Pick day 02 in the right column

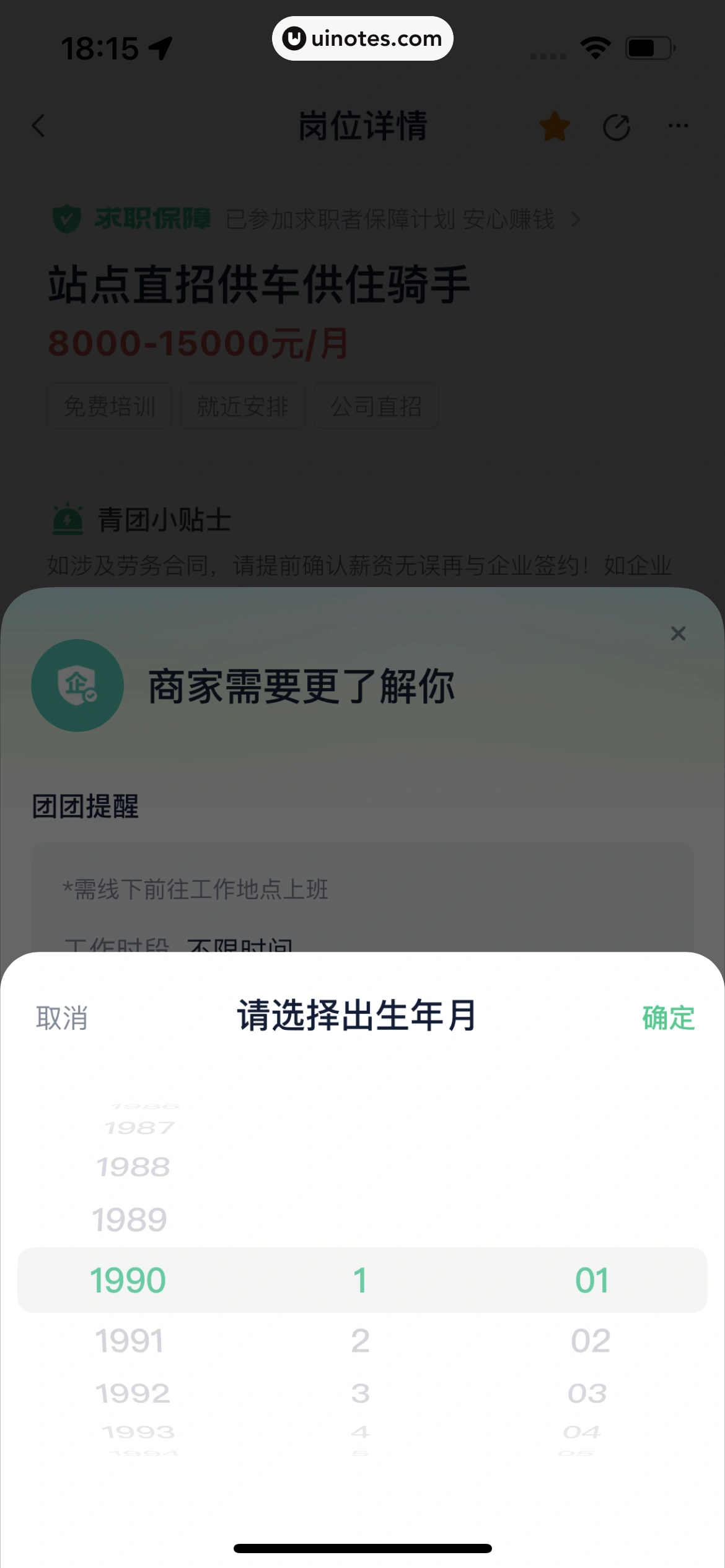591,1341
